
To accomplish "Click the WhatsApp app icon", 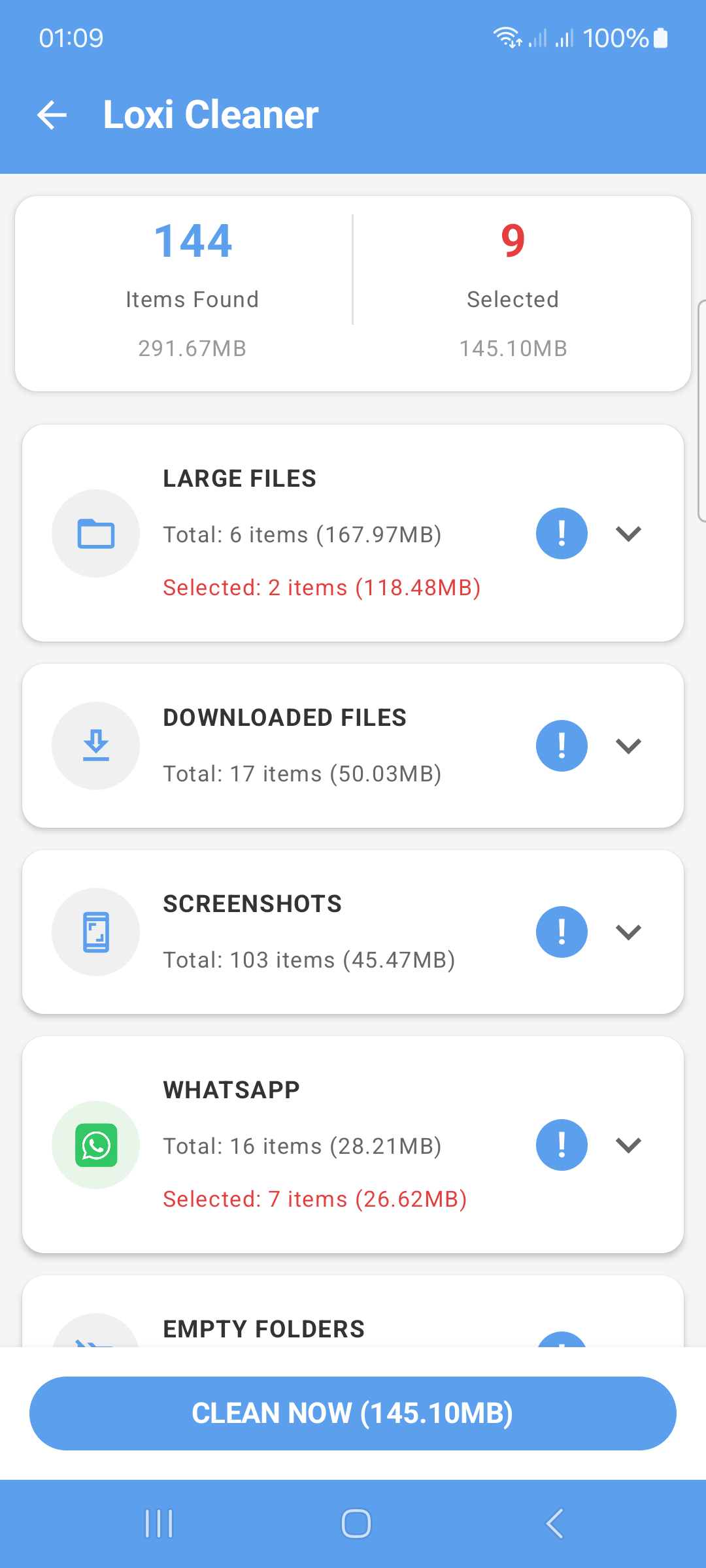I will 95,1145.
